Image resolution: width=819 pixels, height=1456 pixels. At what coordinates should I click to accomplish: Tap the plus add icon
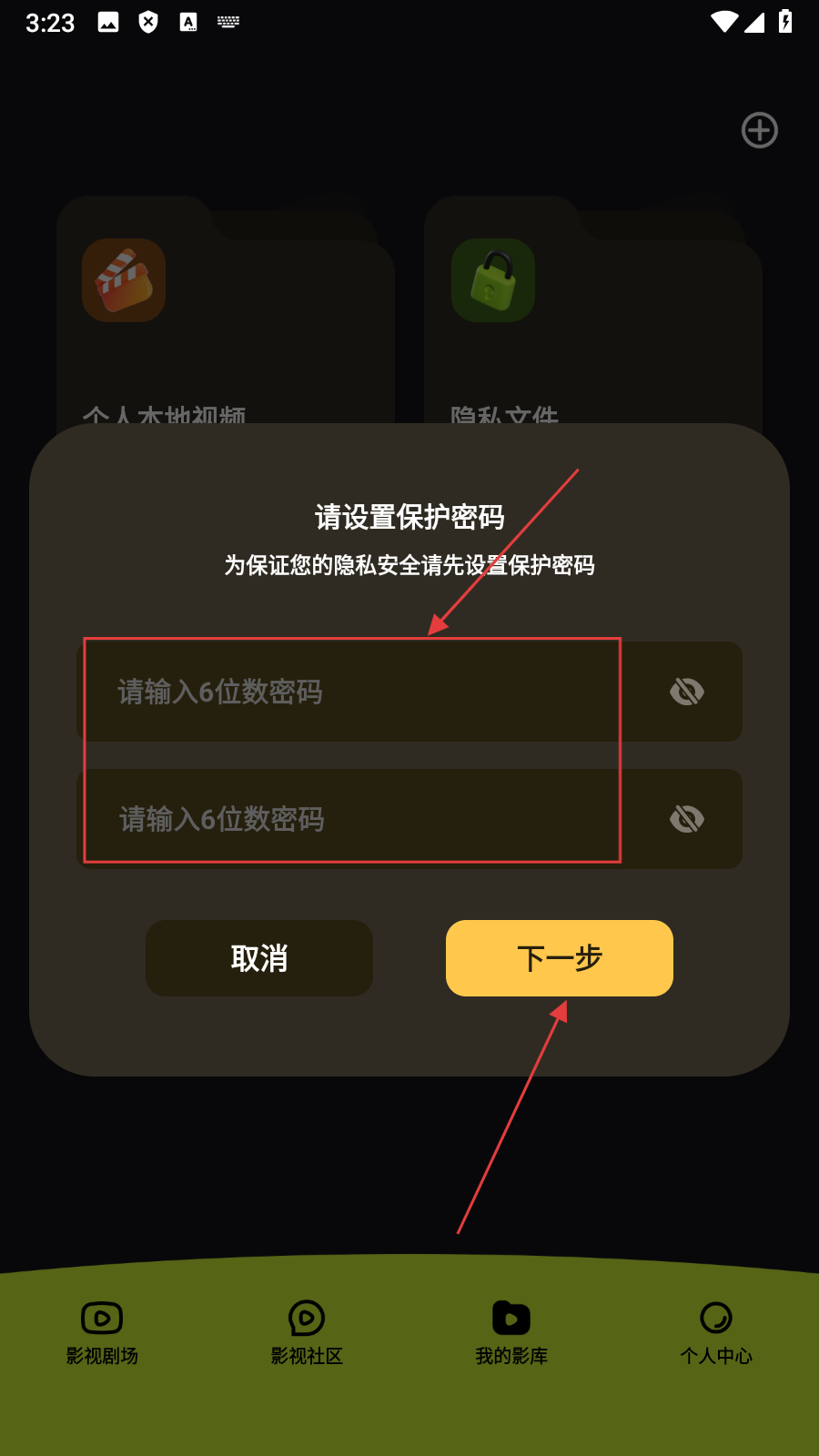760,130
